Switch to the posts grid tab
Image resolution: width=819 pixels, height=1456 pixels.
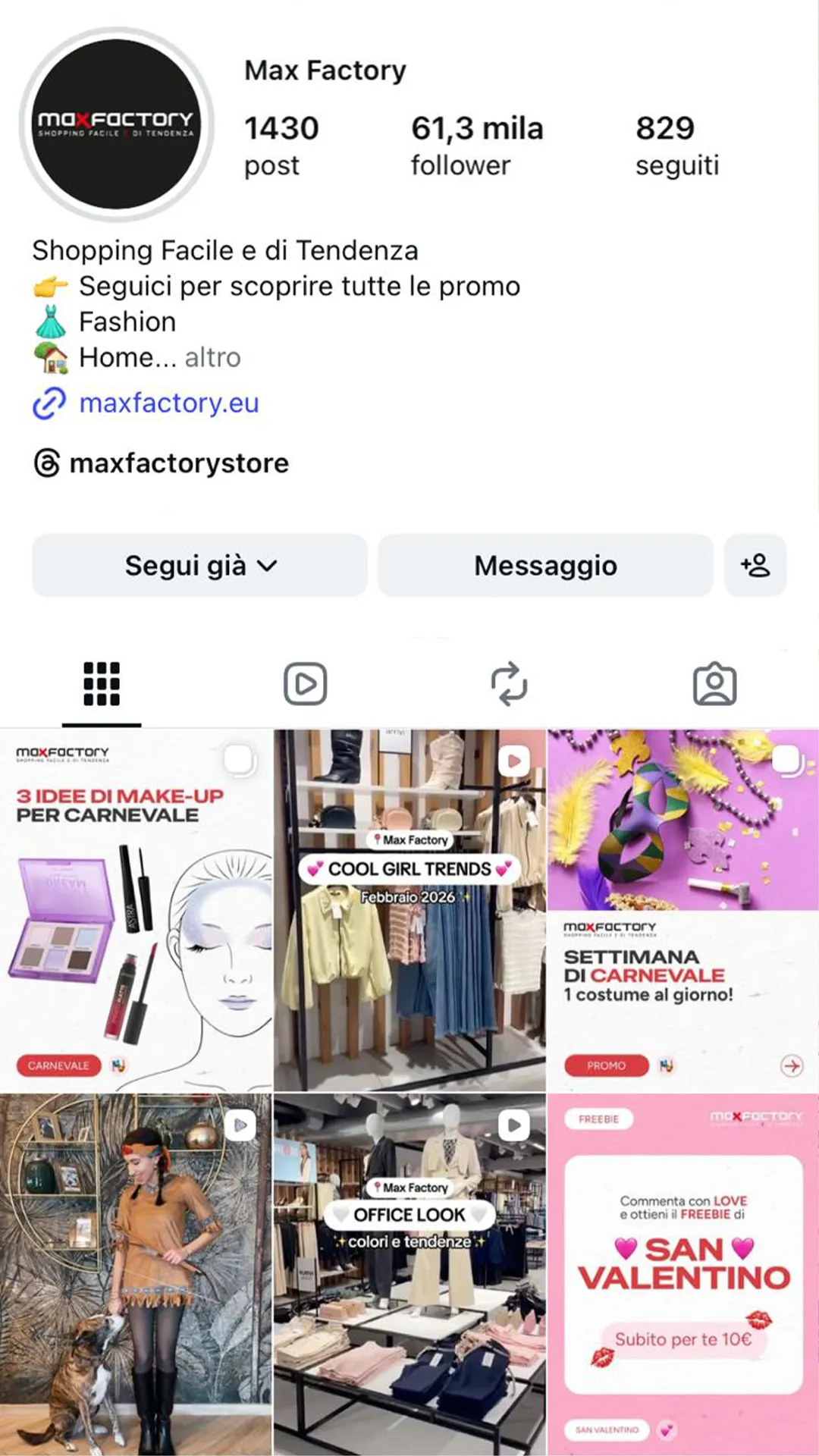102,684
